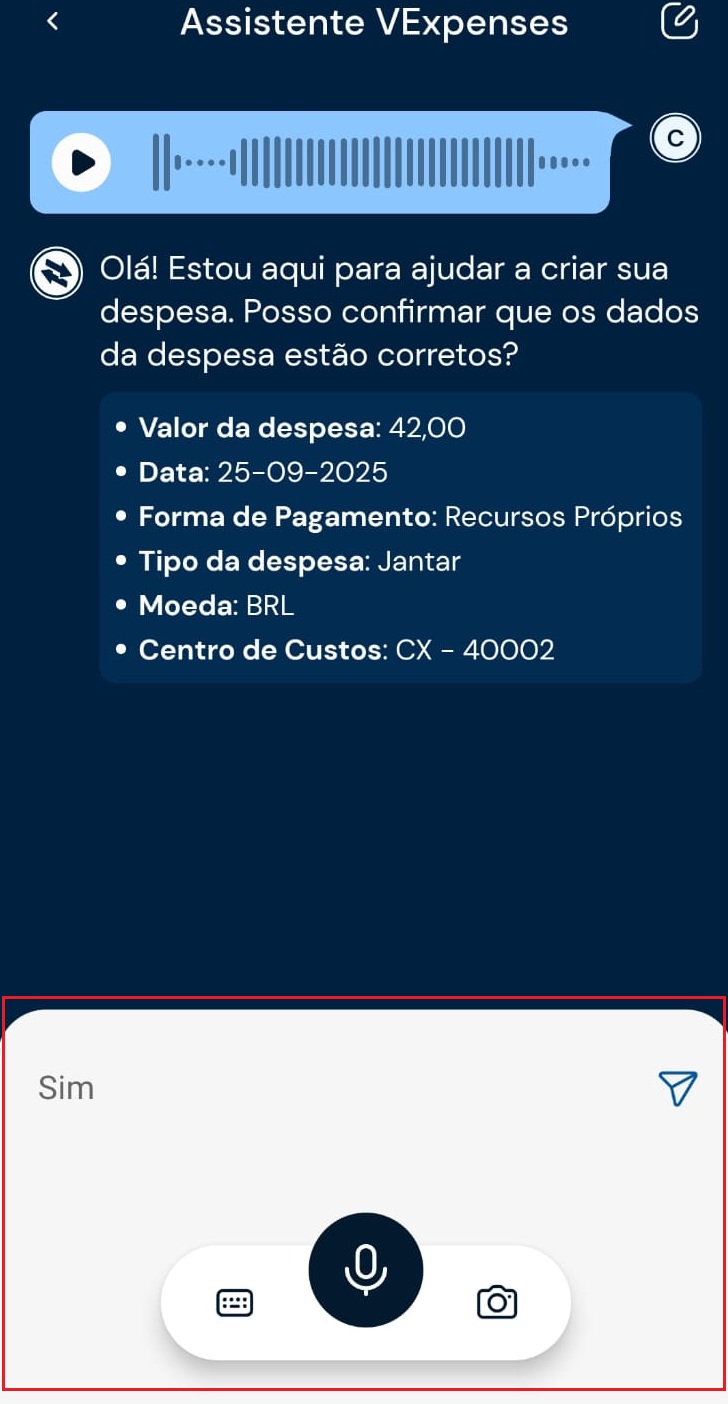Switch to keyboard input
Image resolution: width=728 pixels, height=1404 pixels.
pyautogui.click(x=235, y=1302)
